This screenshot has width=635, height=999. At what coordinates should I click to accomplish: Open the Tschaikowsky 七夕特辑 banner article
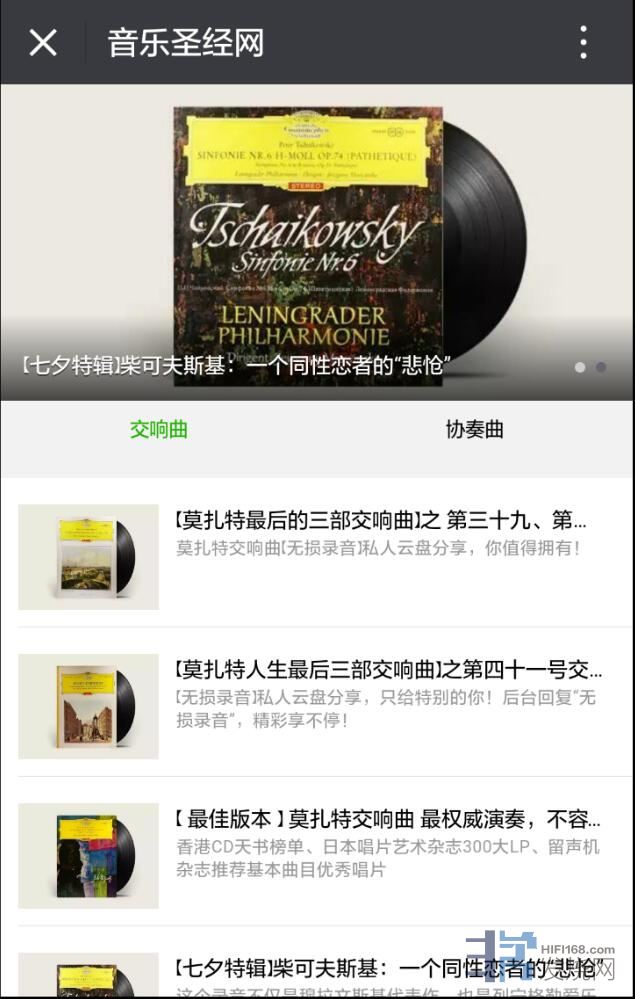click(316, 240)
